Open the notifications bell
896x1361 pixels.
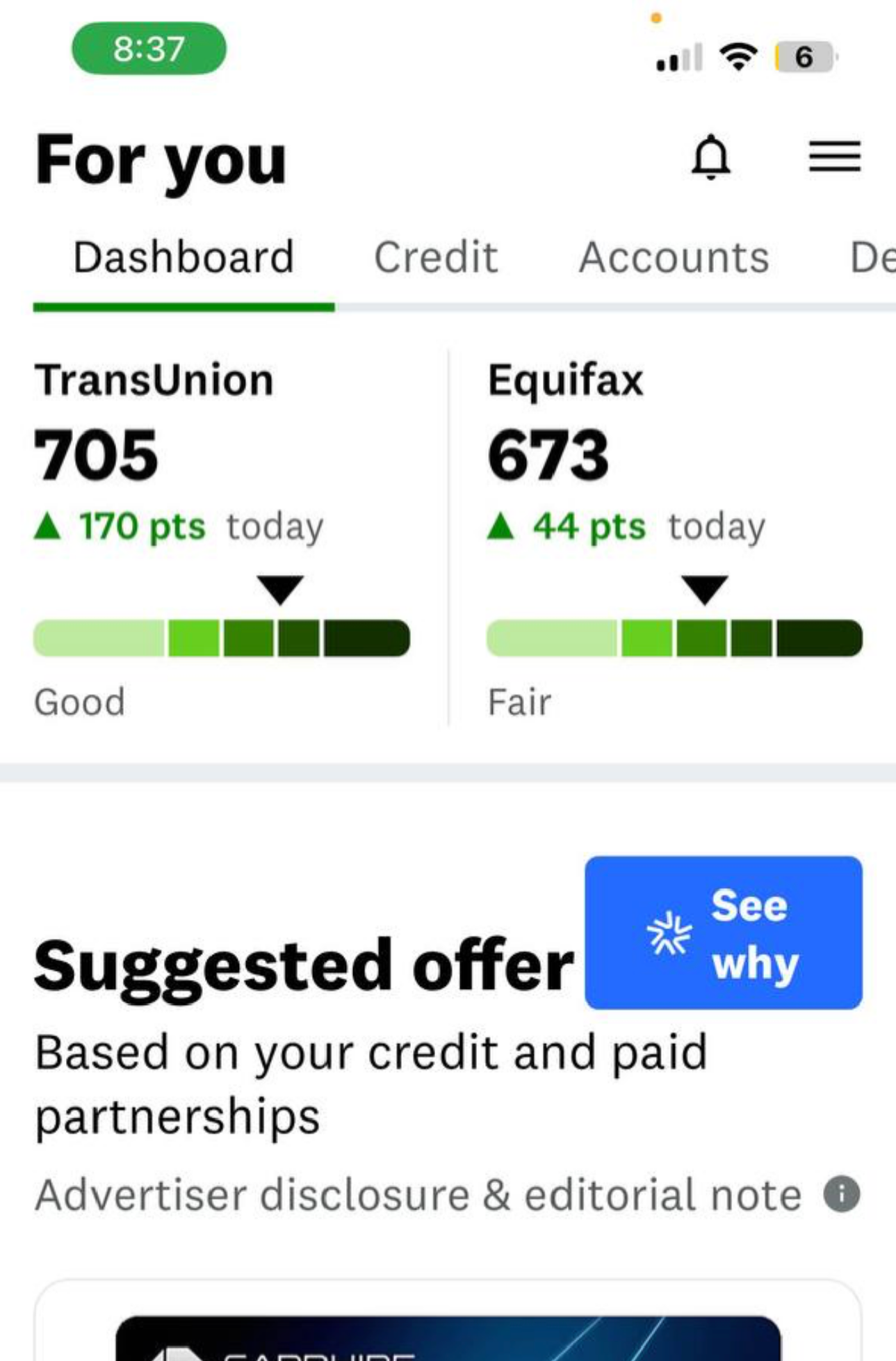[x=710, y=156]
